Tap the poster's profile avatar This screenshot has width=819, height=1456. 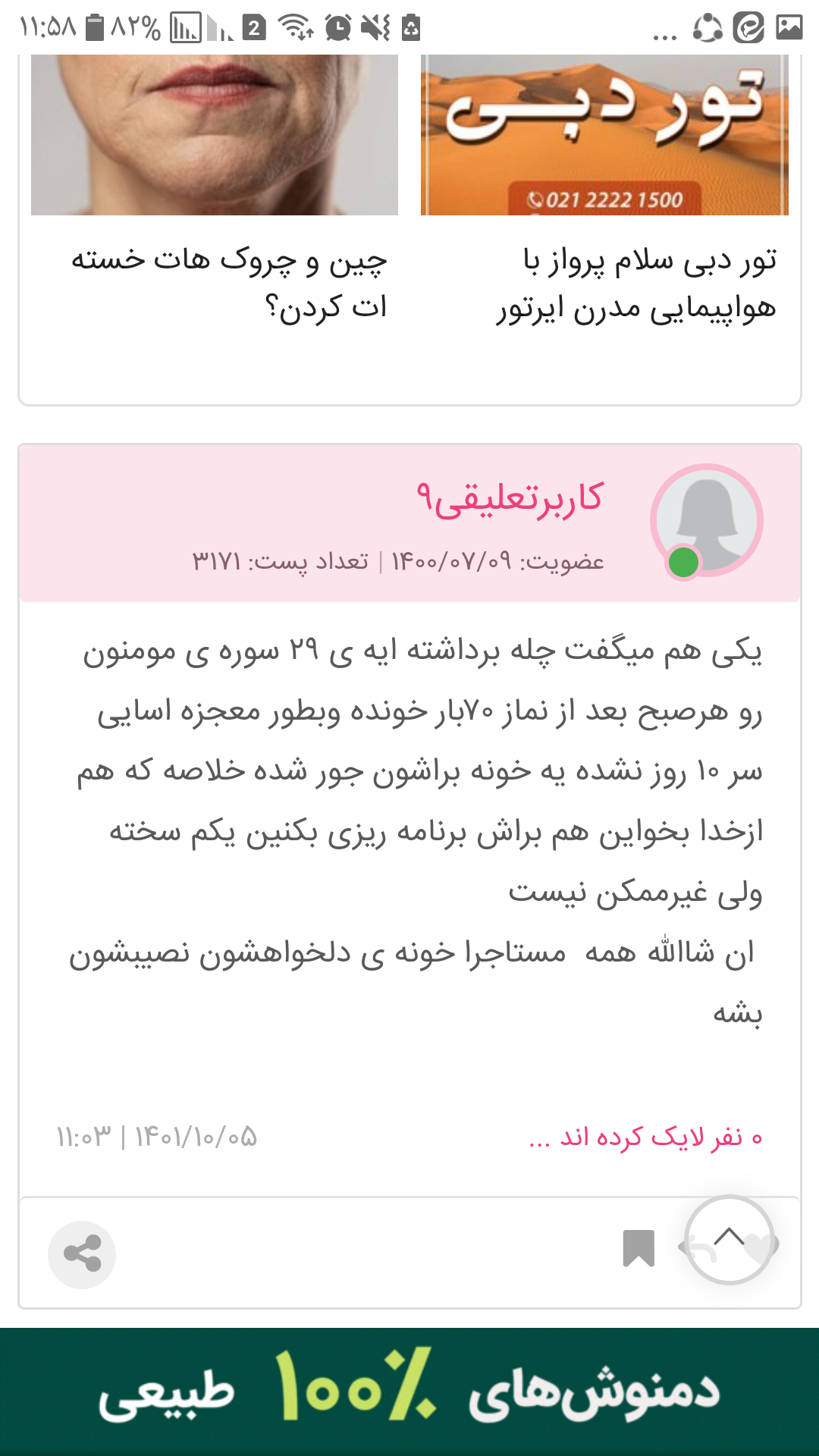[x=707, y=520]
